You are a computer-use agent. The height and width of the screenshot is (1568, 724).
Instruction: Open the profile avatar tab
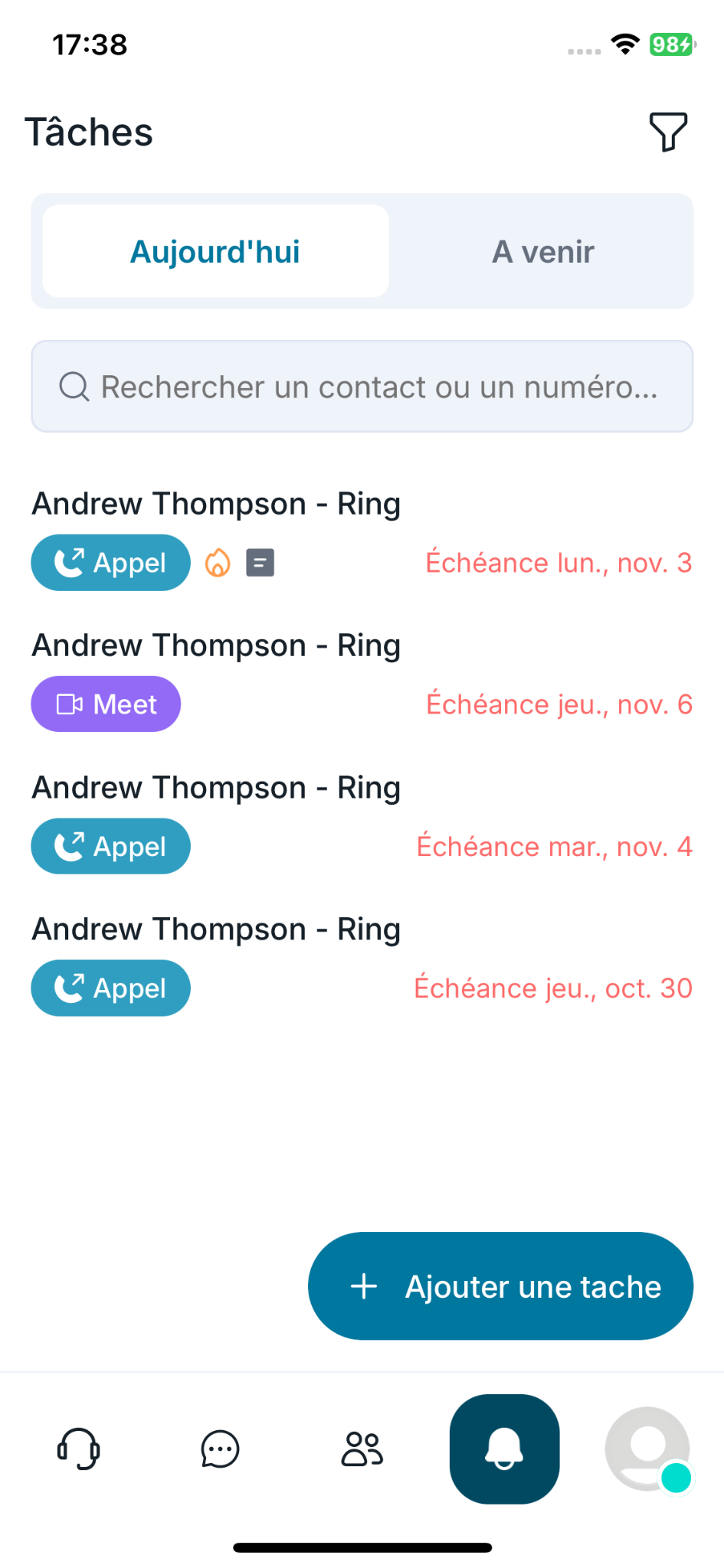pos(647,1449)
